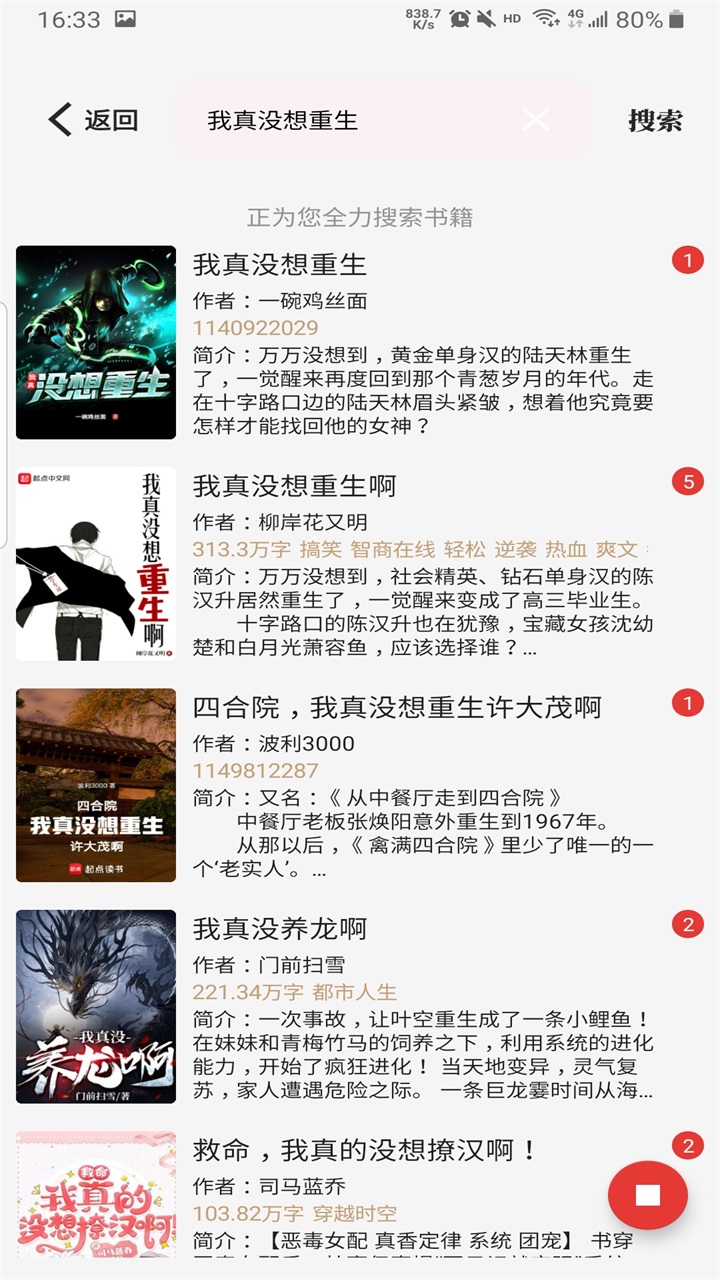The image size is (720, 1280).
Task: Tap the gallery notification icon top left
Action: [x=123, y=17]
